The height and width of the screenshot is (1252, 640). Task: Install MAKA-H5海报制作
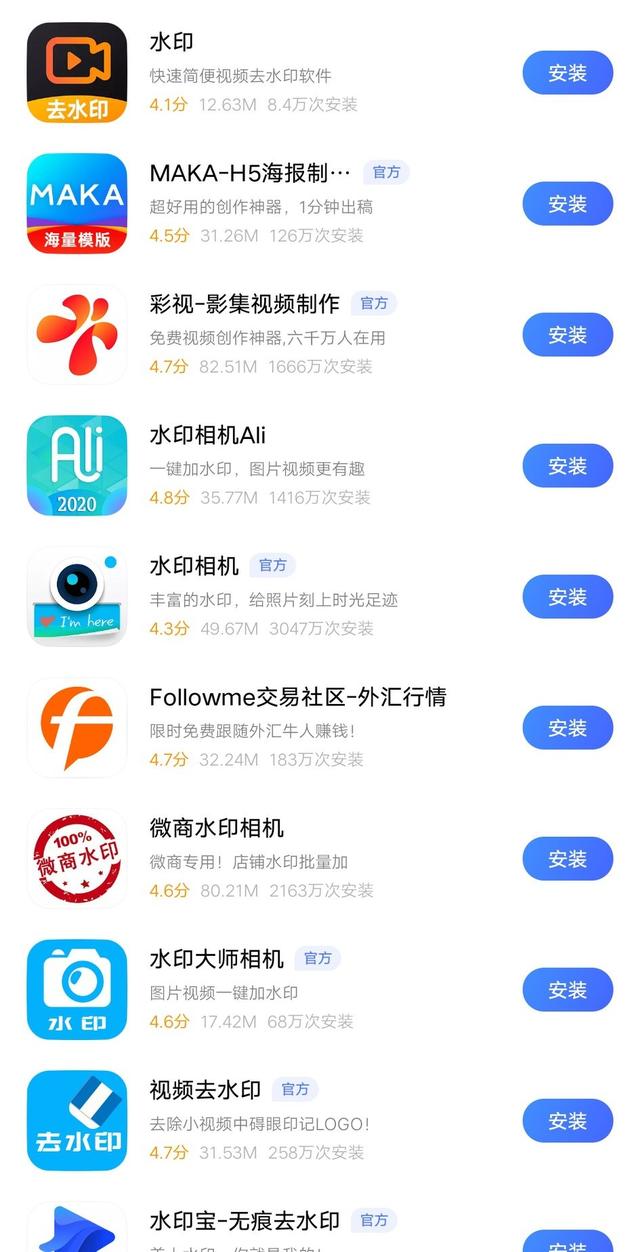point(567,204)
